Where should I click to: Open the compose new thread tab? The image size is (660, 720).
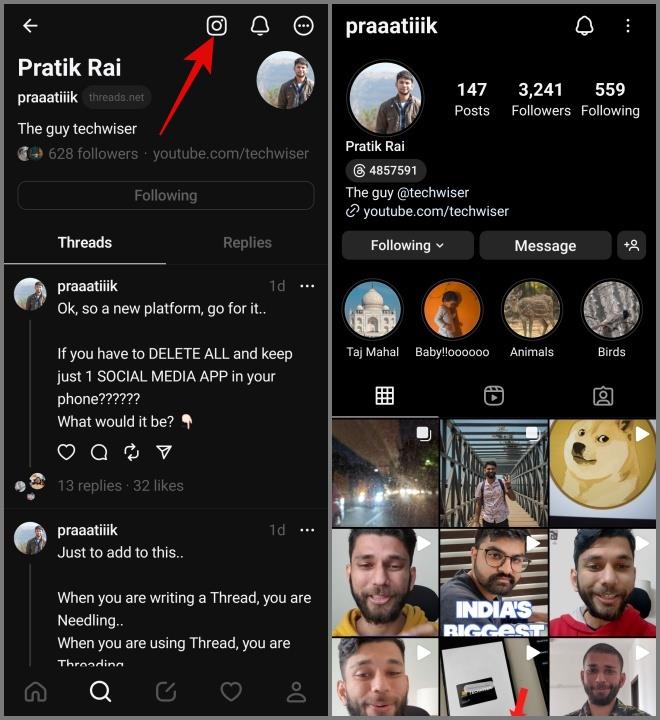[166, 691]
